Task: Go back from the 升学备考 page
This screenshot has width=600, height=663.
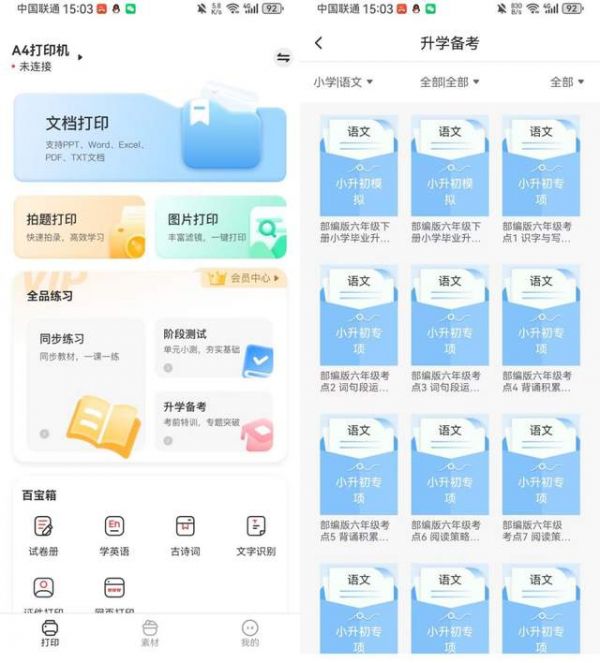Action: pos(319,43)
